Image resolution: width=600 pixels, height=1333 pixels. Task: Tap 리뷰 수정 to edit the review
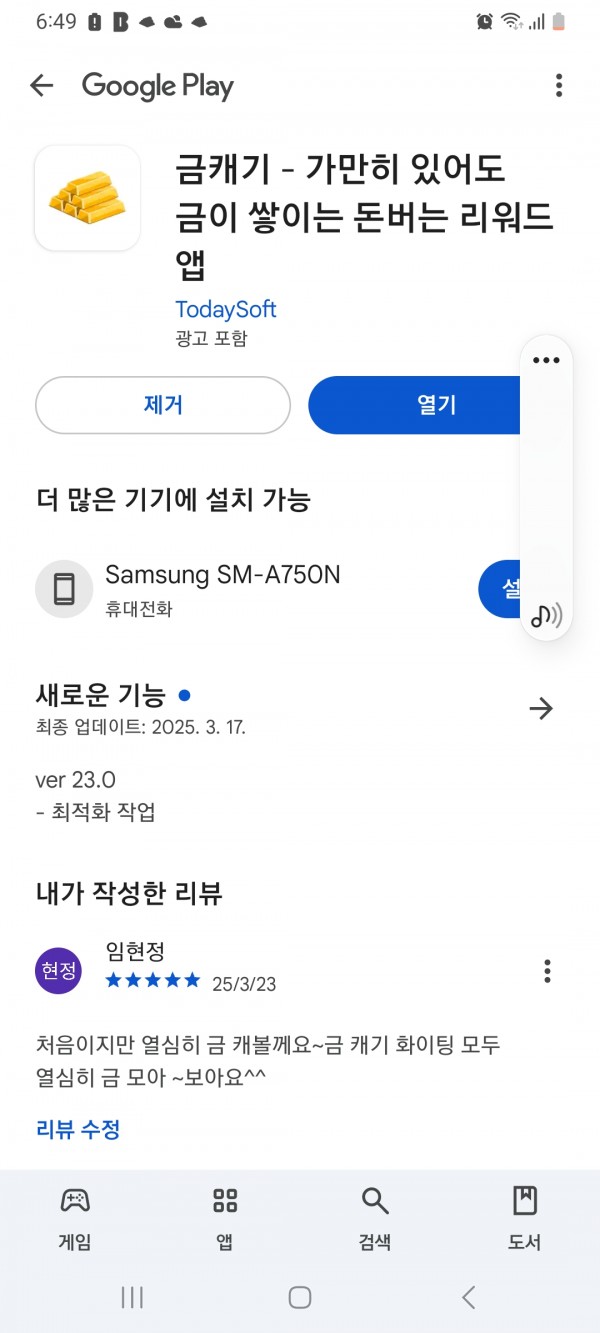tap(78, 1130)
